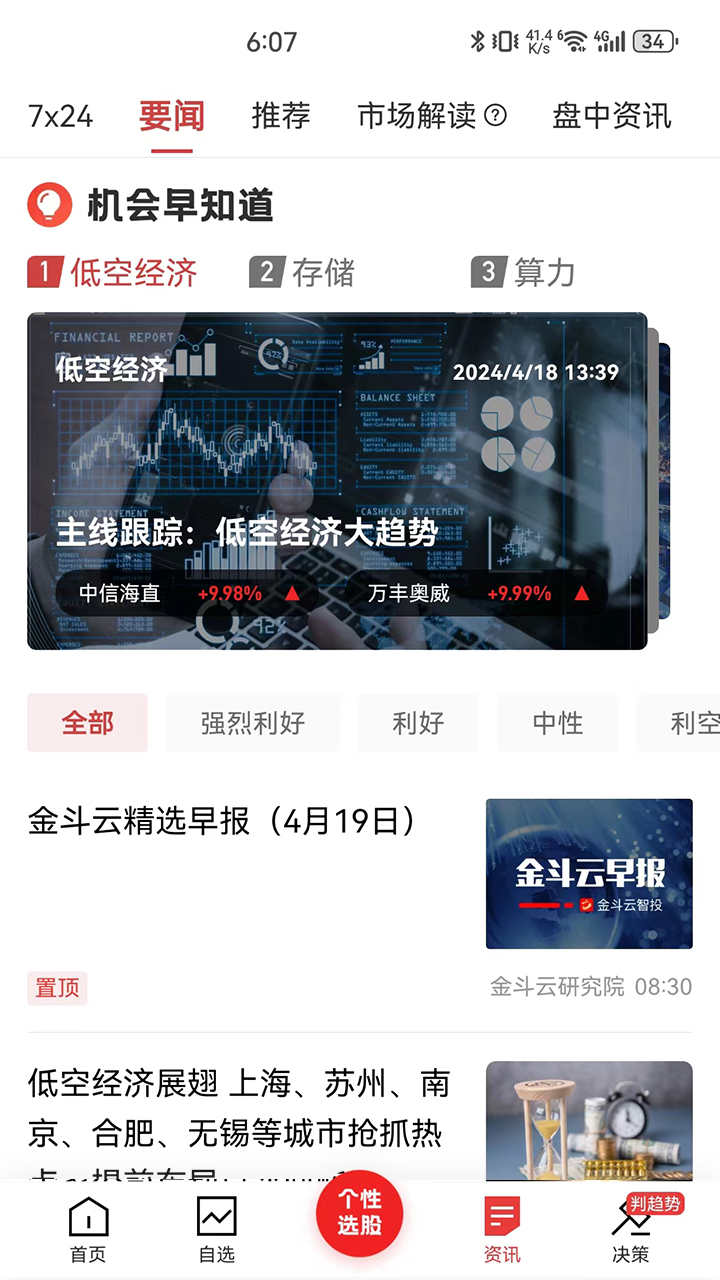Filter news by 强烈利好
Viewport: 720px width, 1280px height.
(253, 723)
